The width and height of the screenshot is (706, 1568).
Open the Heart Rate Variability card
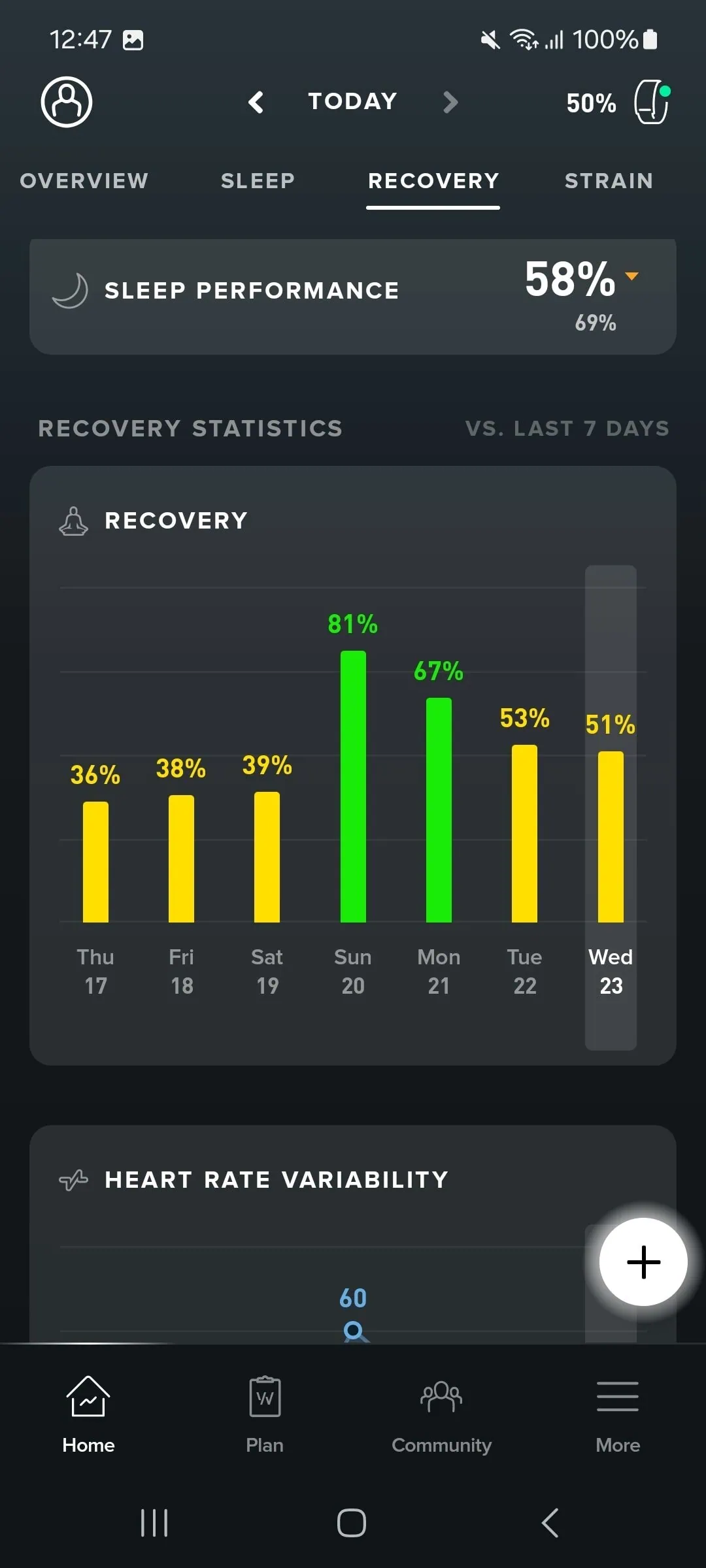276,1180
